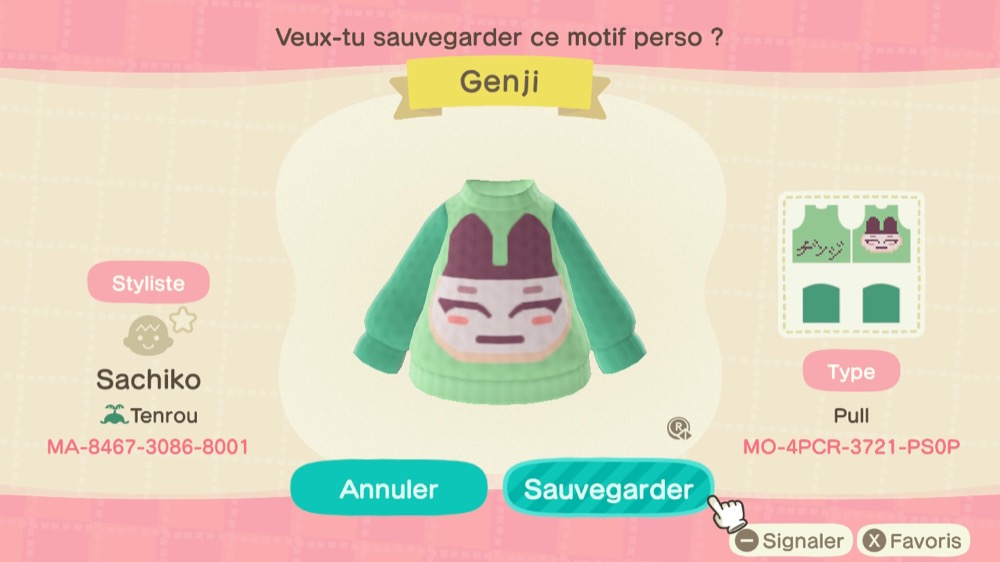Cancel with the Annuler button

(x=388, y=489)
